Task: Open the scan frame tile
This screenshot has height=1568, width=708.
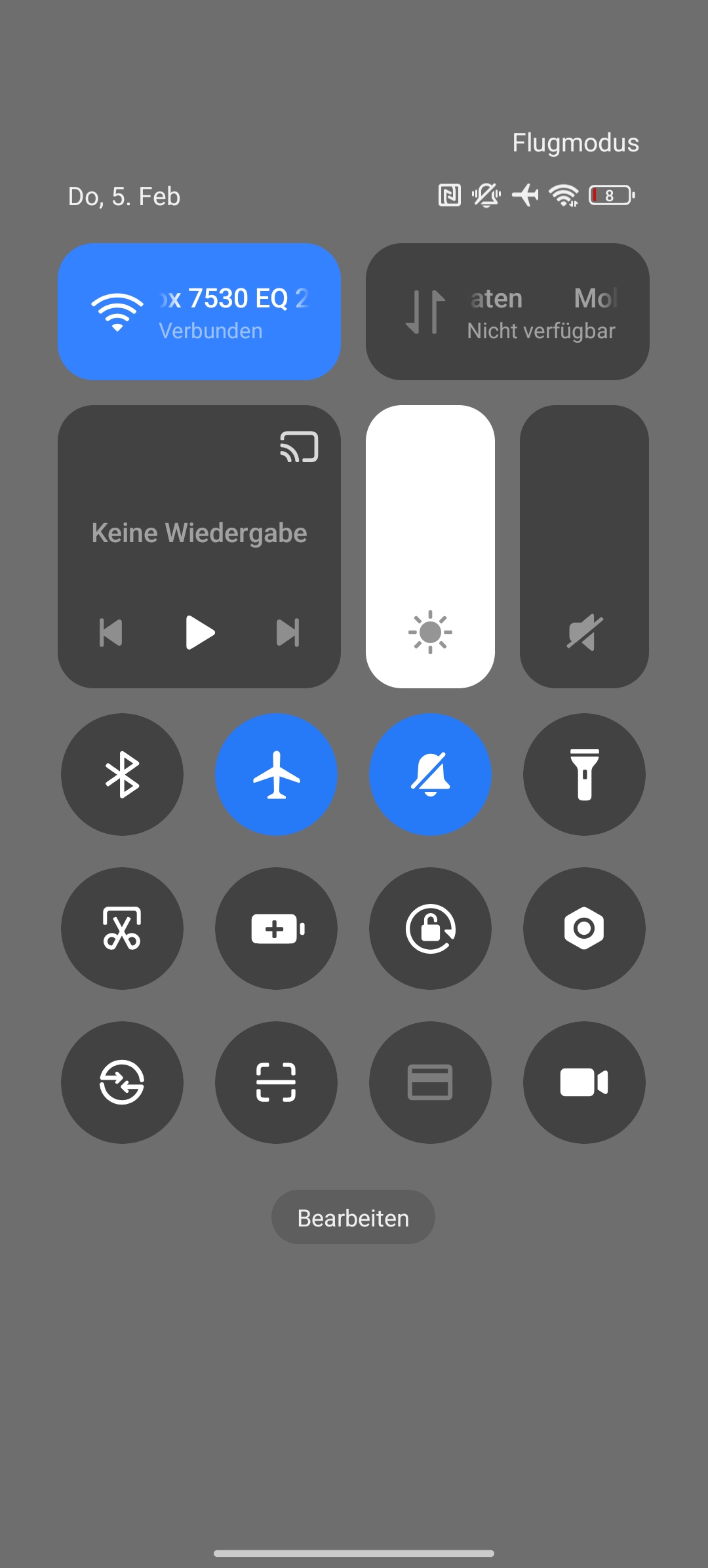Action: (x=276, y=1082)
